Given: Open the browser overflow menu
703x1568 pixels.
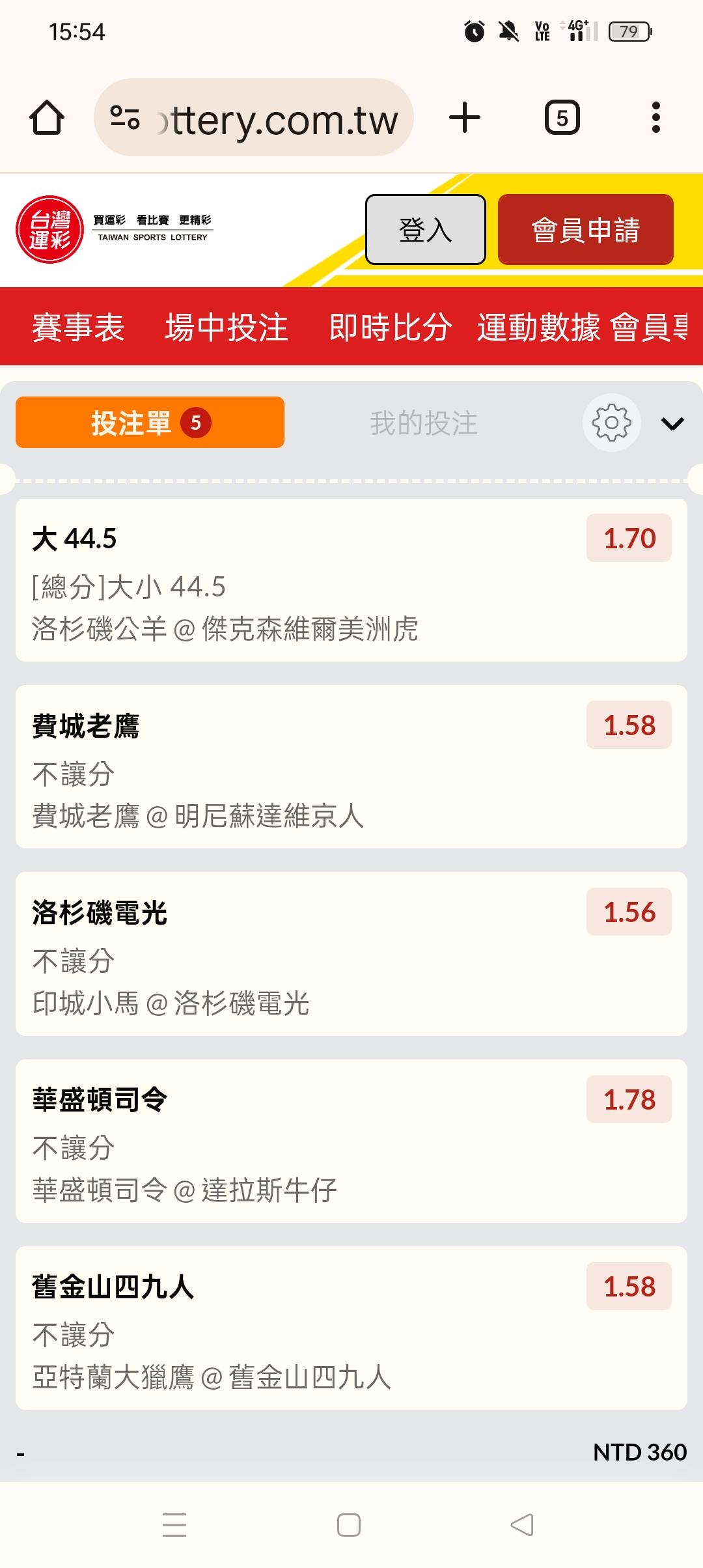Looking at the screenshot, I should (x=655, y=118).
